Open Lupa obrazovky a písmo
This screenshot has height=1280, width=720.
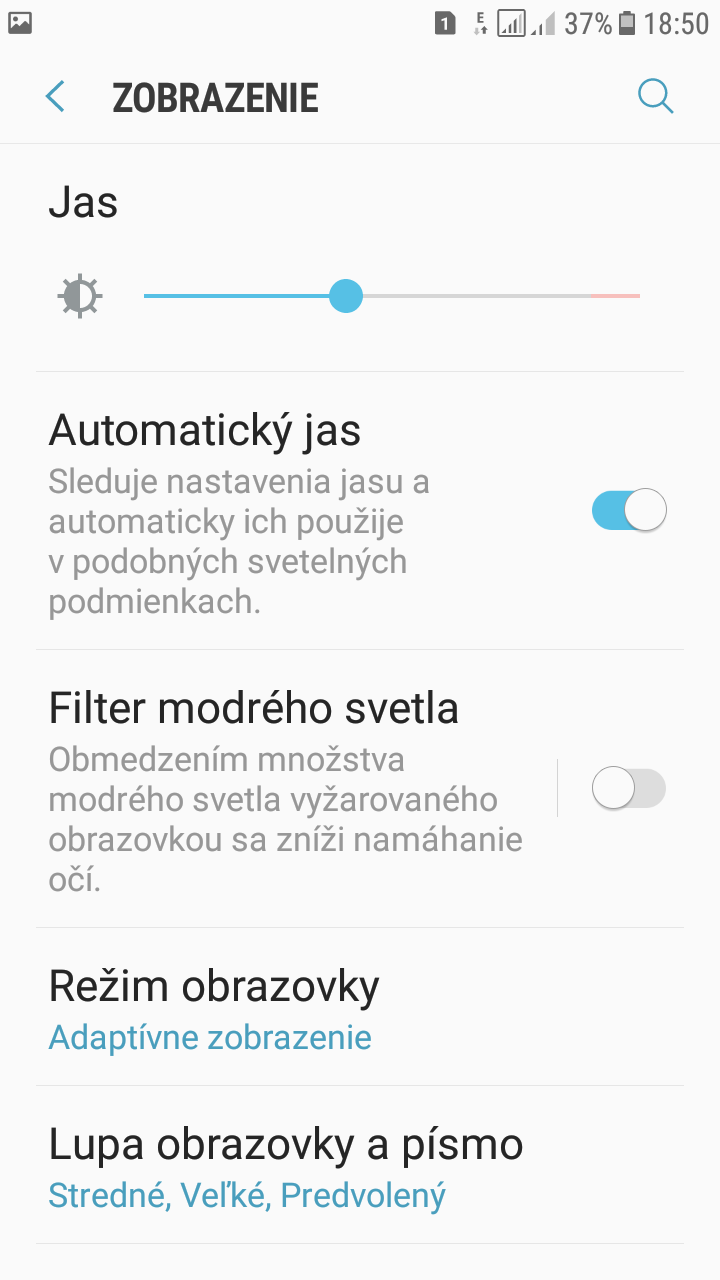[x=360, y=1166]
